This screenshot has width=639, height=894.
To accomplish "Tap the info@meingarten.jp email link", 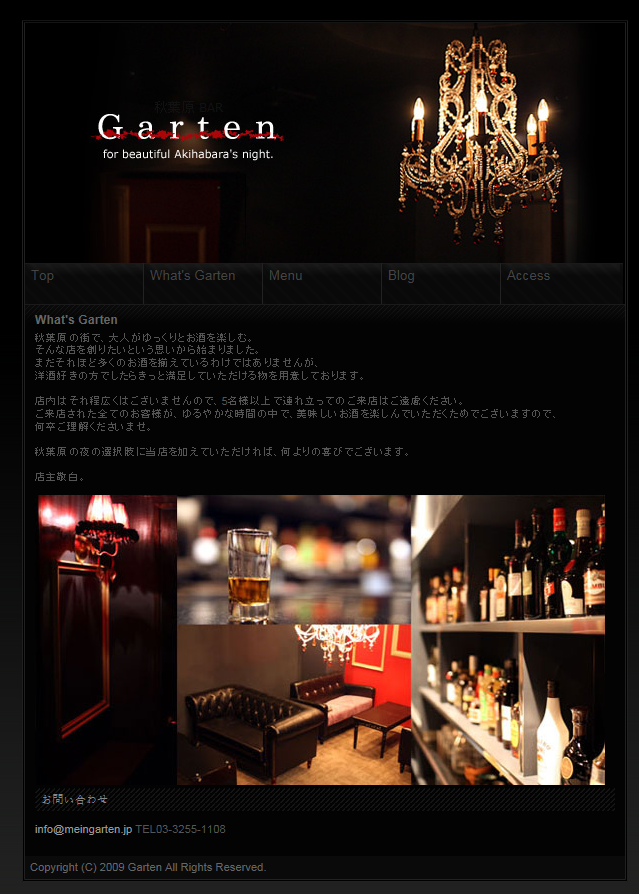I will [x=83, y=829].
